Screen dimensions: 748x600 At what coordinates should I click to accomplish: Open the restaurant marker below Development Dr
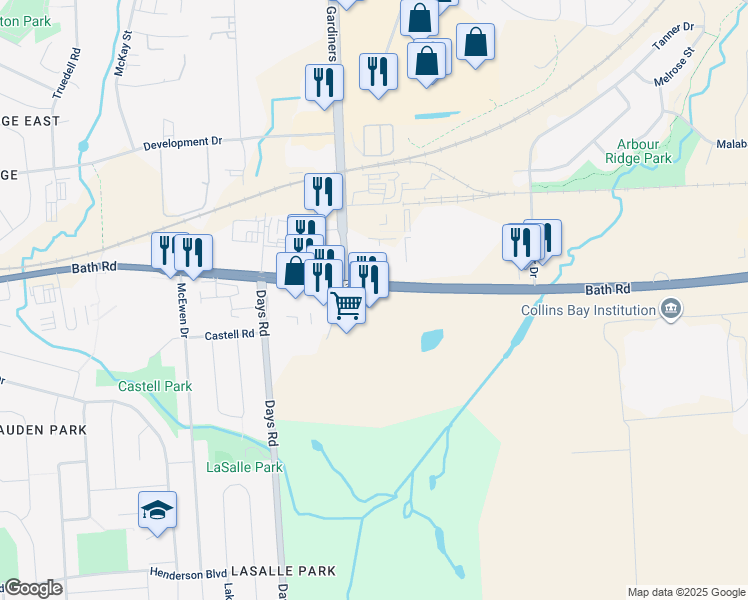click(323, 195)
